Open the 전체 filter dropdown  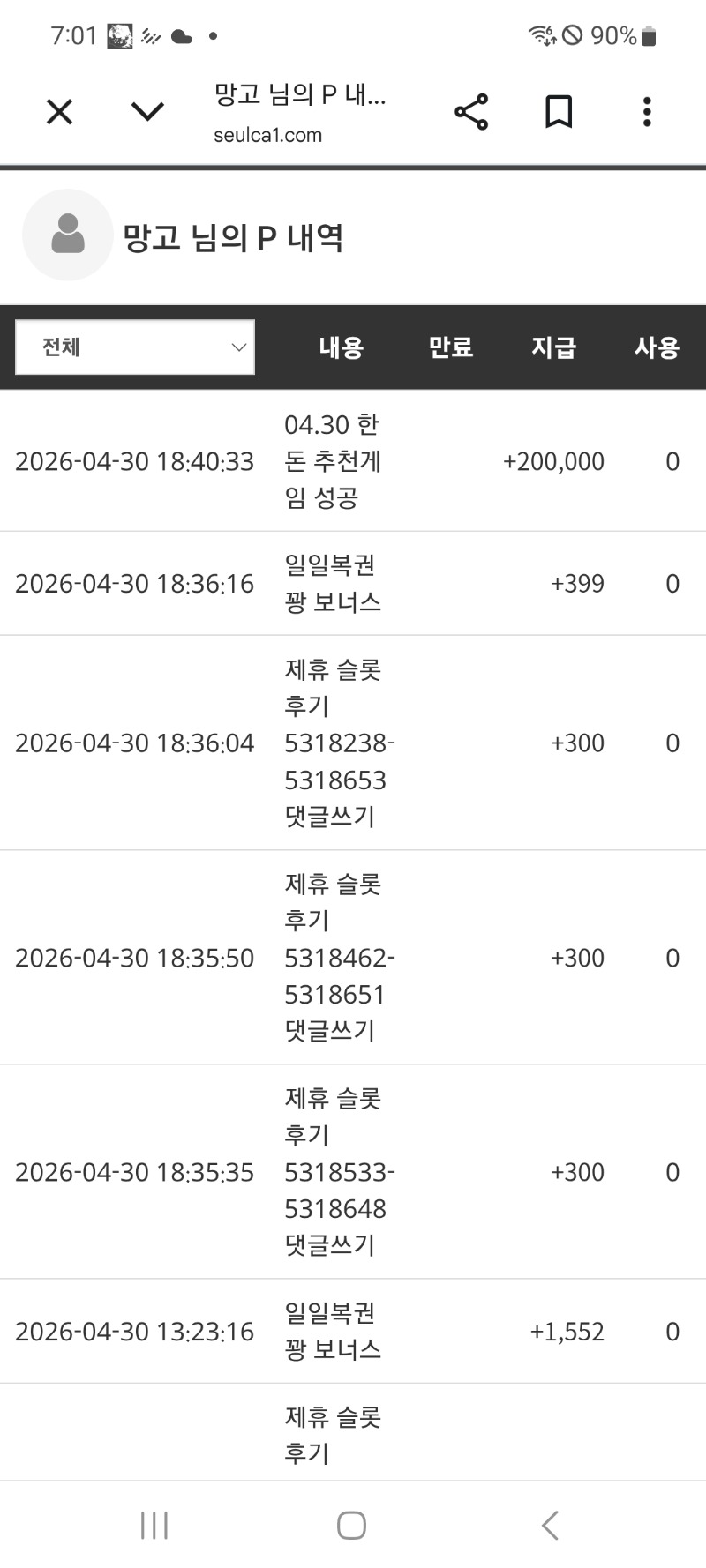tap(135, 347)
